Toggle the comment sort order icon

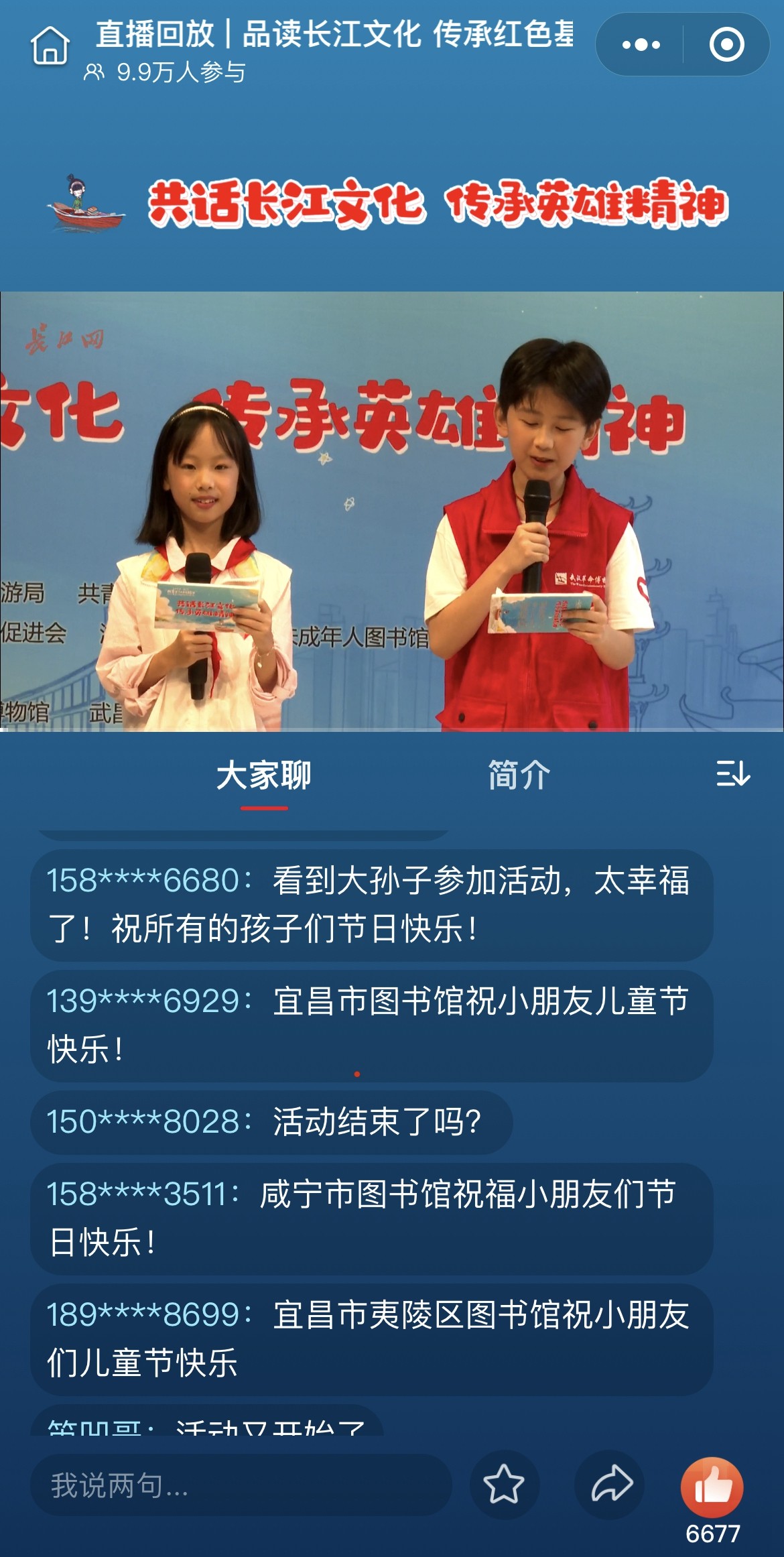point(732,773)
